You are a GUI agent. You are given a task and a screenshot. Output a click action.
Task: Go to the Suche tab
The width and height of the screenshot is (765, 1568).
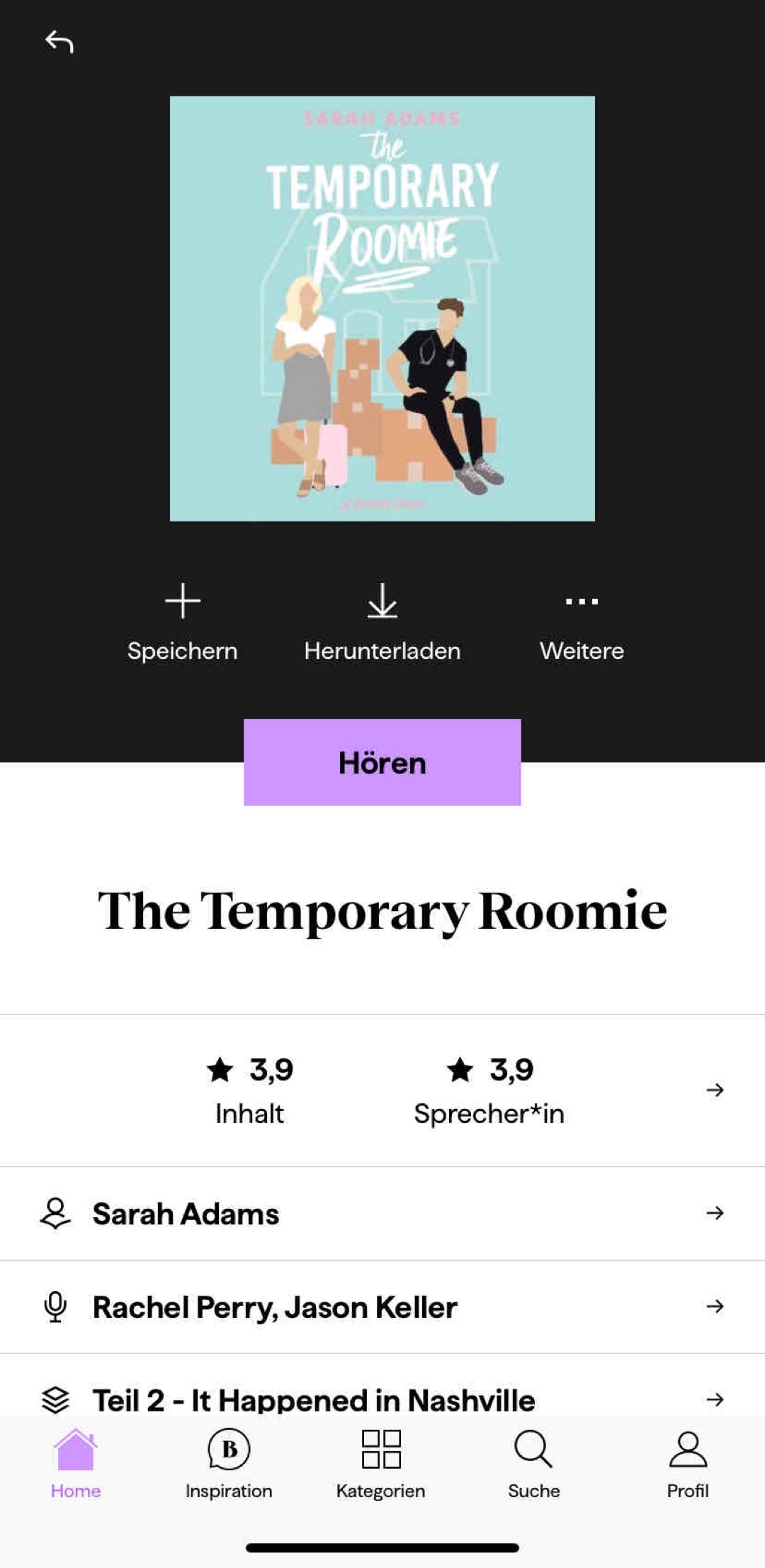coord(534,1464)
